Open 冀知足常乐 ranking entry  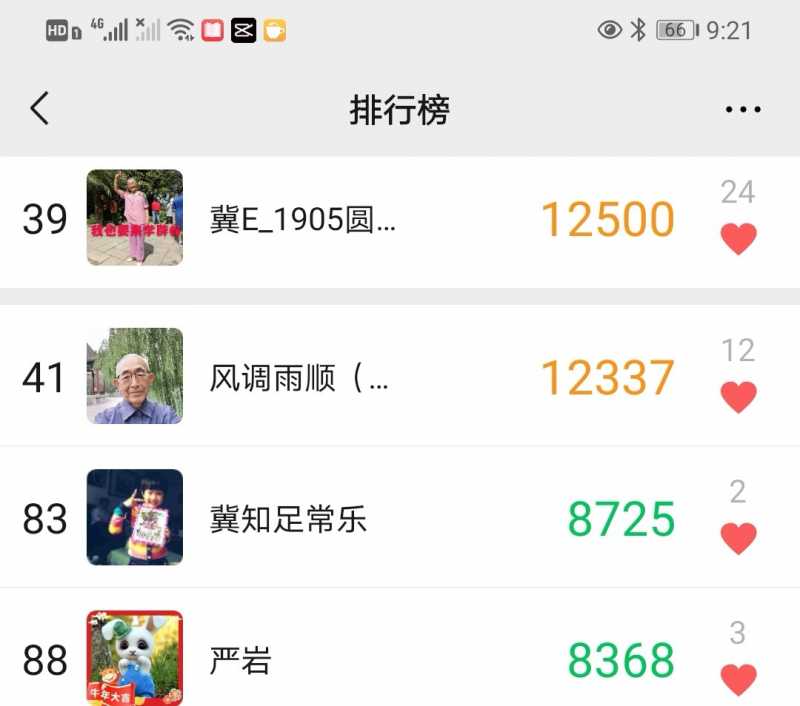point(288,519)
